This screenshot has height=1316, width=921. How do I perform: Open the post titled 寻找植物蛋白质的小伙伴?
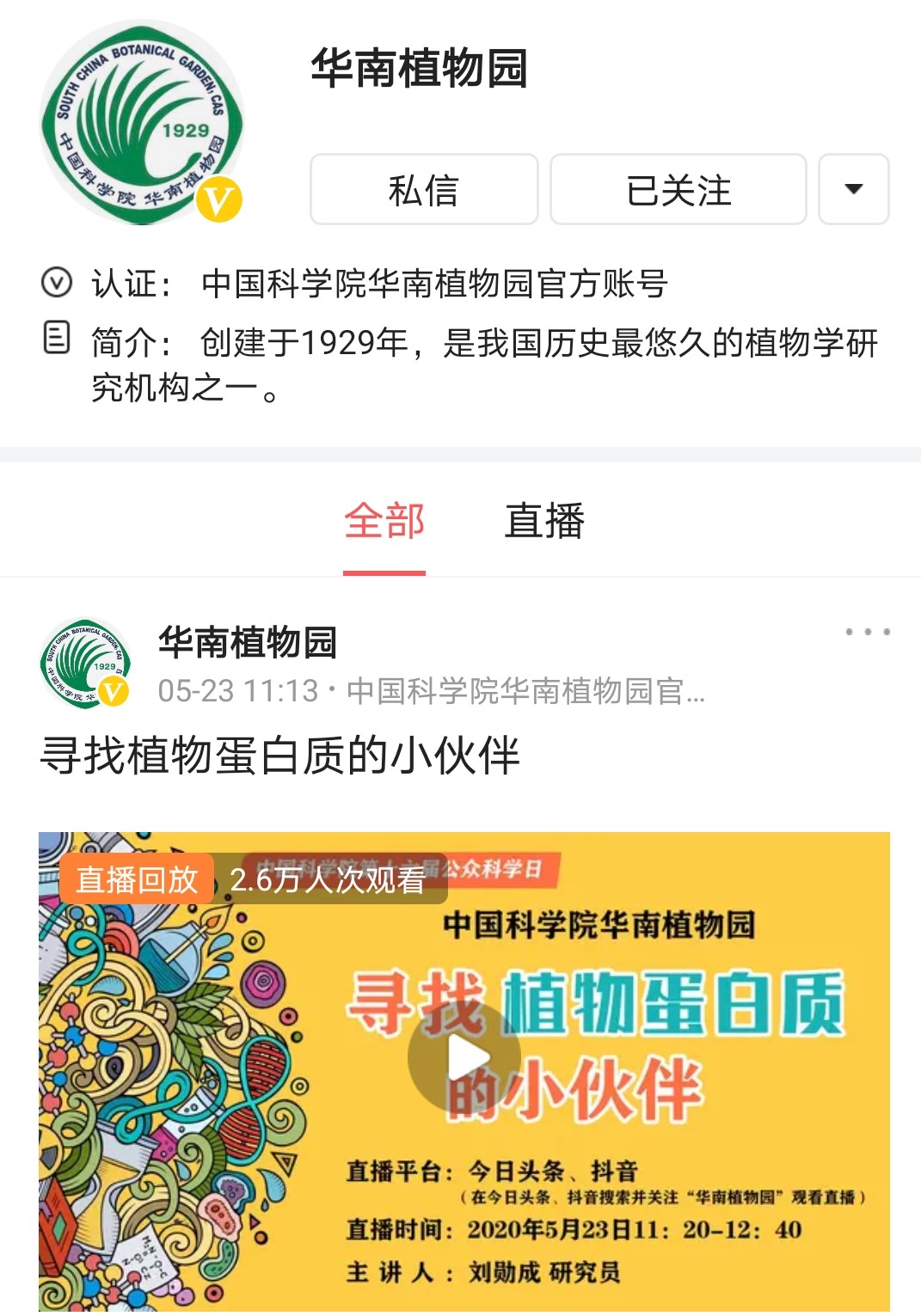(x=279, y=756)
